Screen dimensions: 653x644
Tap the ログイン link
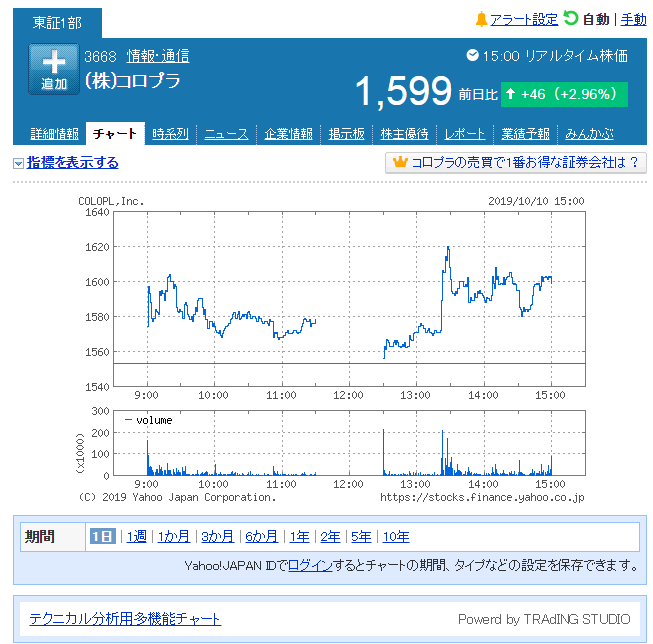307,566
